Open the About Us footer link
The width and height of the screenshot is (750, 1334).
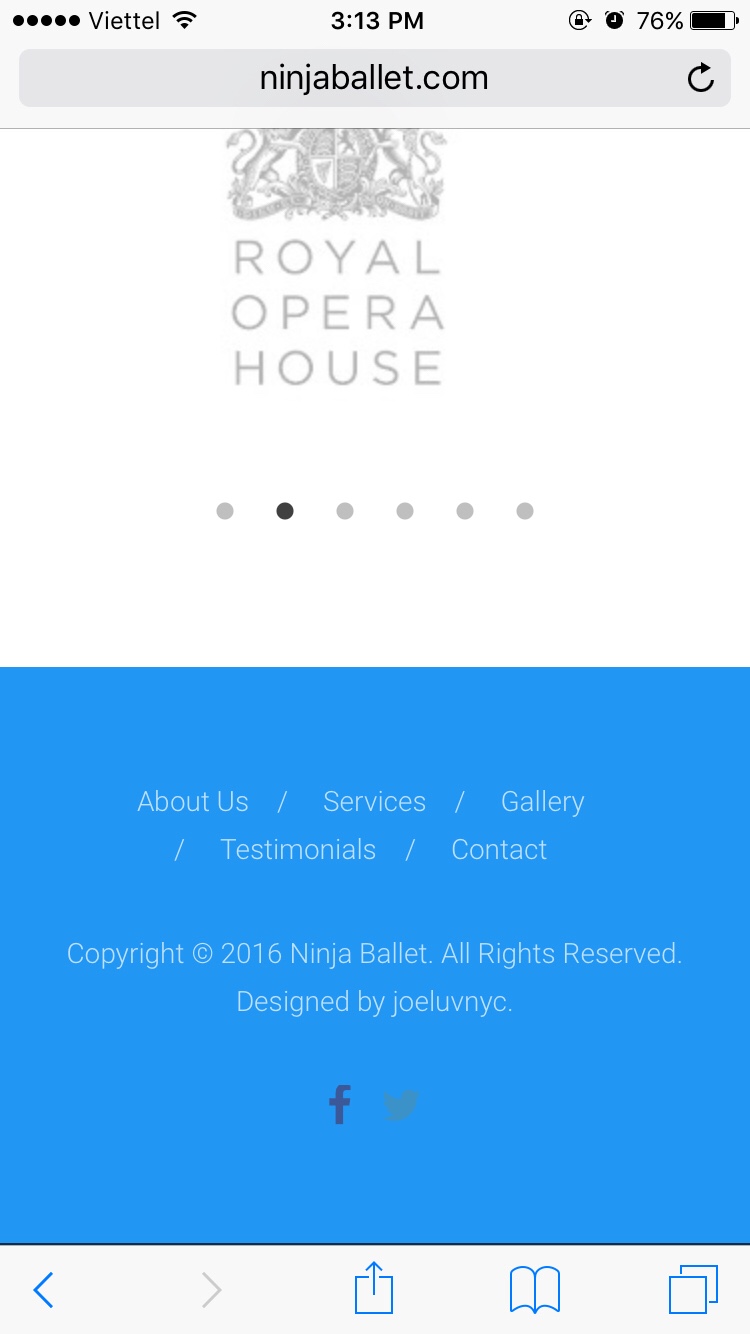click(193, 802)
